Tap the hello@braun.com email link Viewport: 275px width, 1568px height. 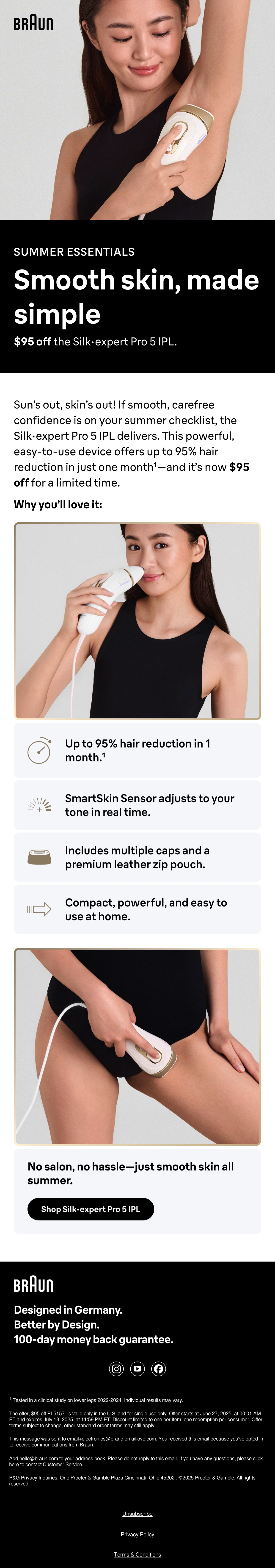[x=38, y=1458]
